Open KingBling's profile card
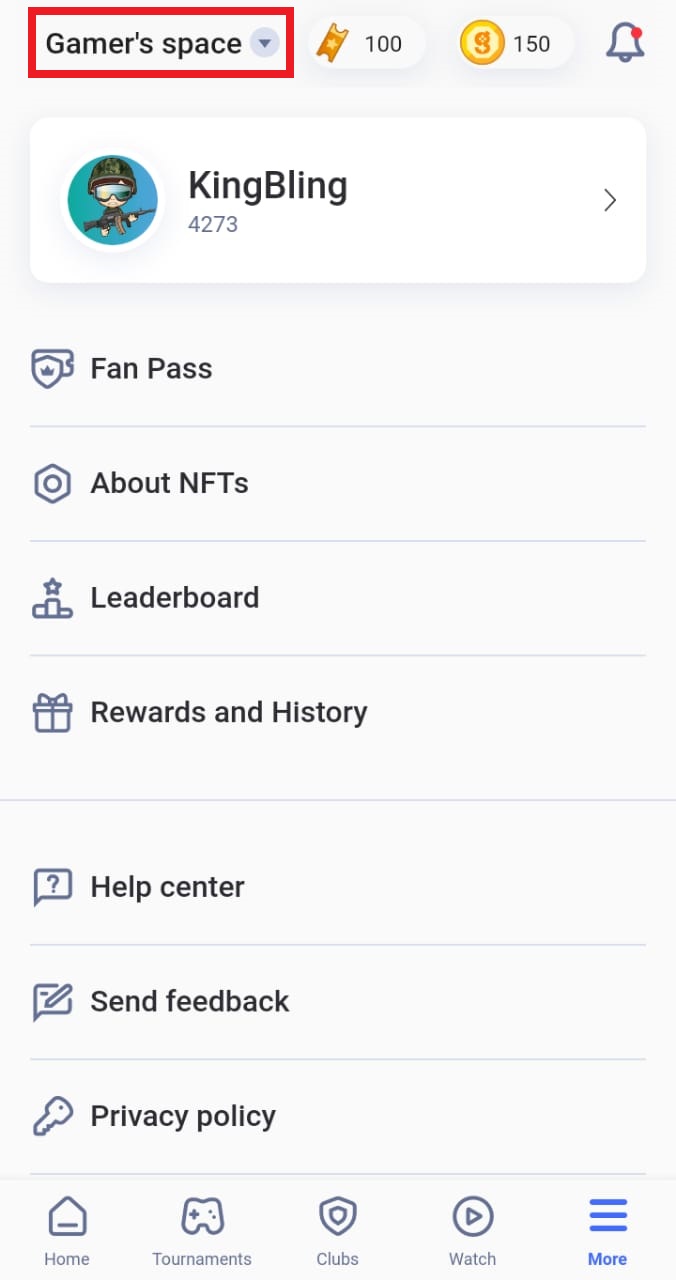Viewport: 676px width, 1280px height. point(338,200)
